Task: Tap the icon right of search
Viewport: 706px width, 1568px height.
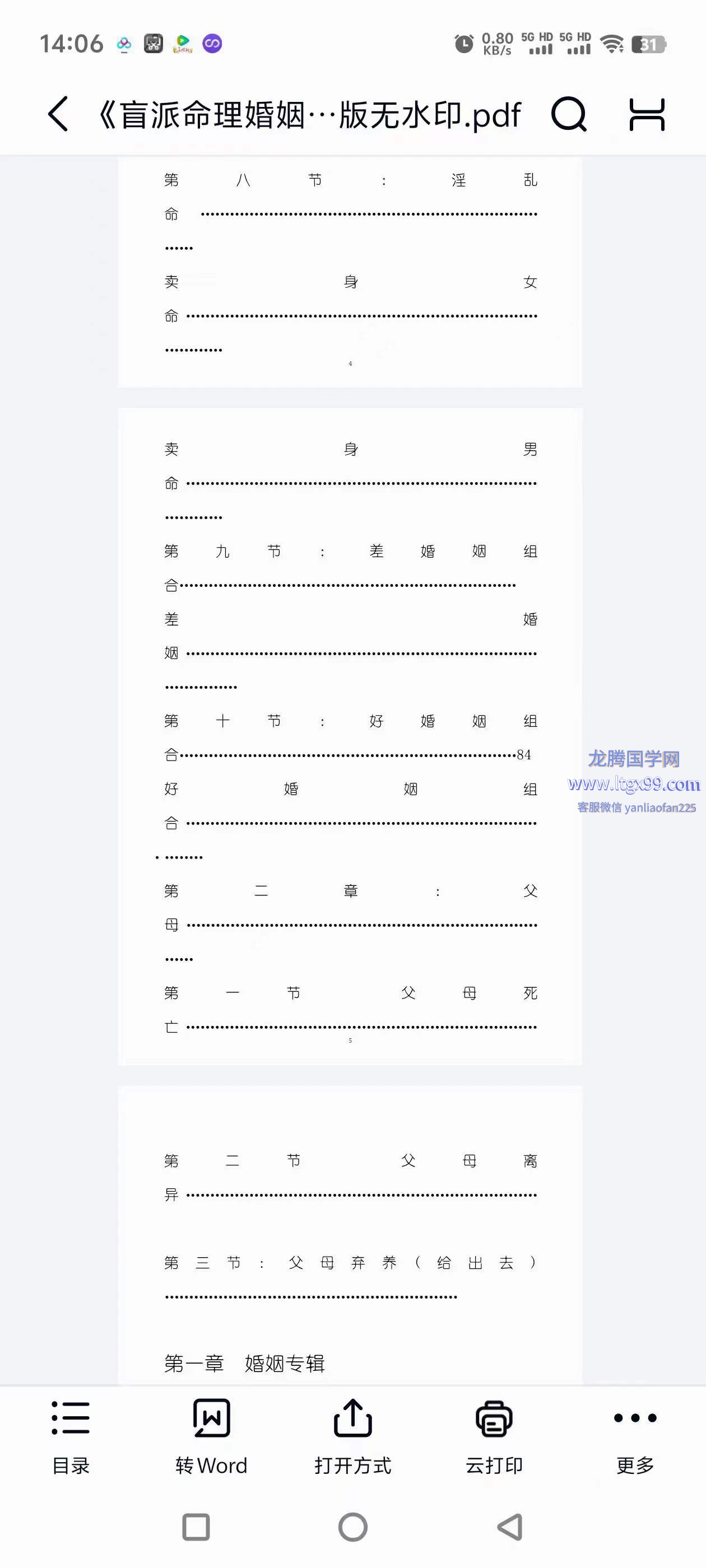Action: click(646, 114)
